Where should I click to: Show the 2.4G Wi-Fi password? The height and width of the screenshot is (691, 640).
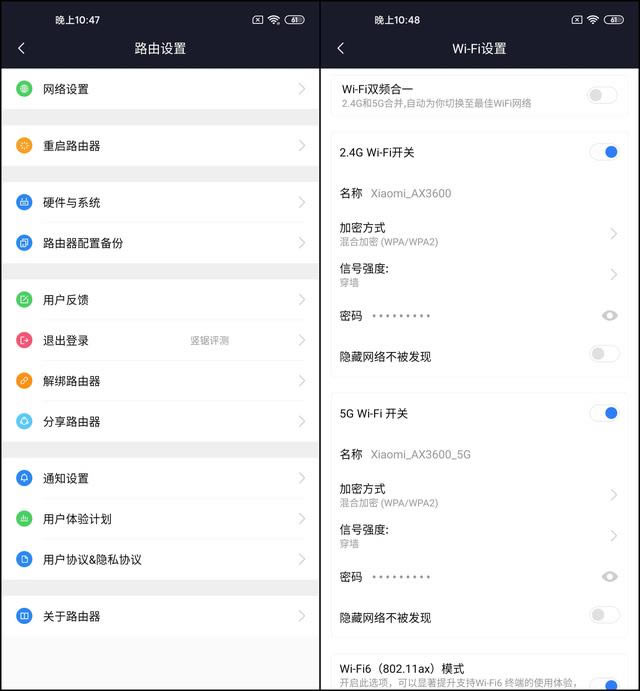coord(610,316)
